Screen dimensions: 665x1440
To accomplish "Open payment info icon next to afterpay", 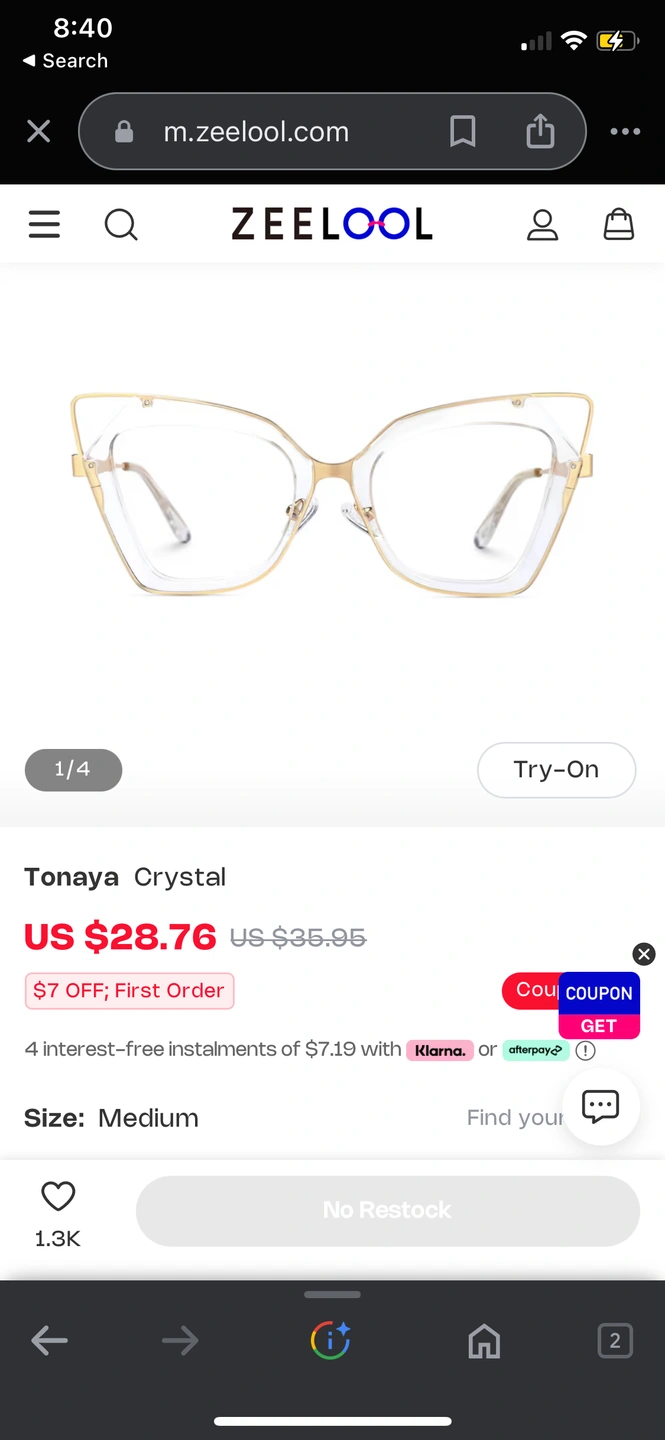I will (x=586, y=1050).
